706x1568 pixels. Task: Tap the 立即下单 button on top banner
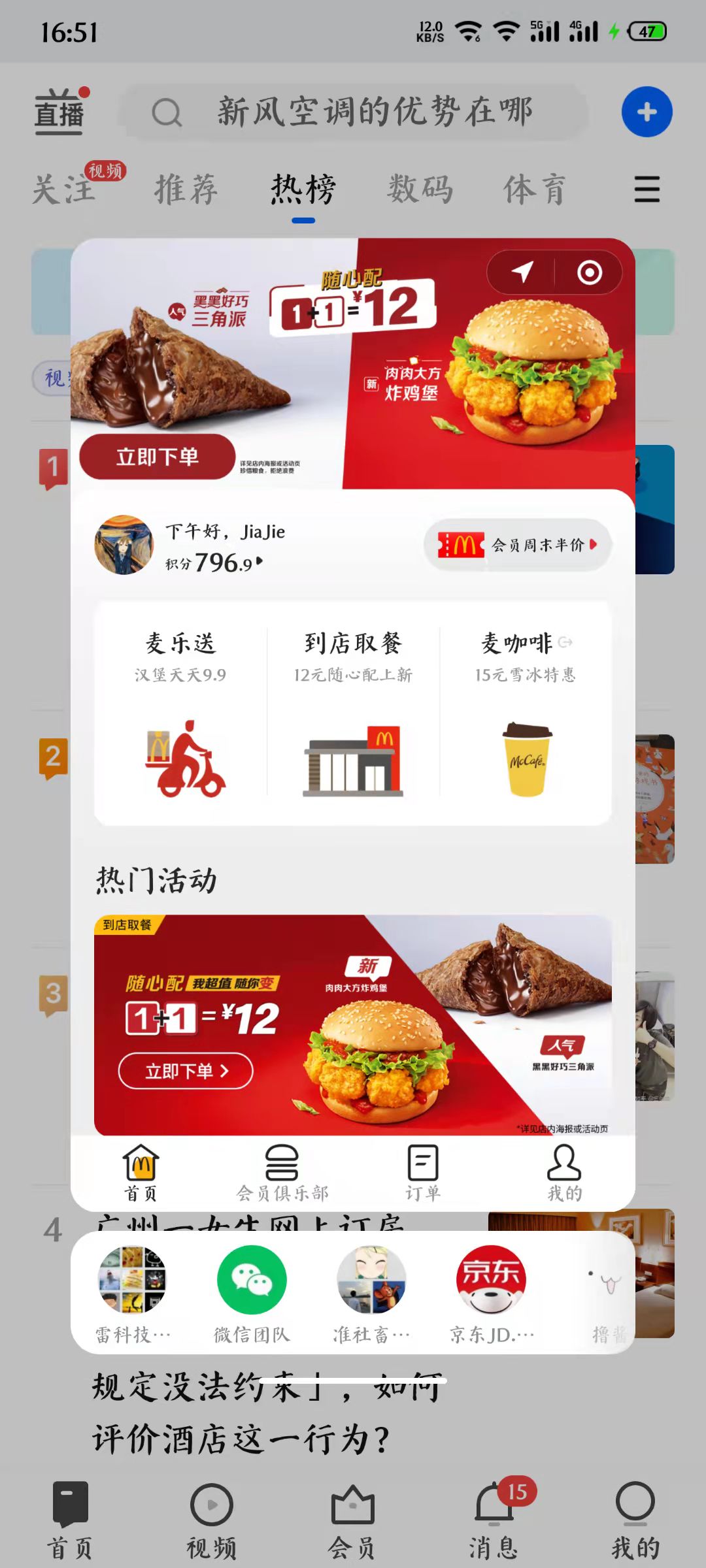pyautogui.click(x=157, y=457)
